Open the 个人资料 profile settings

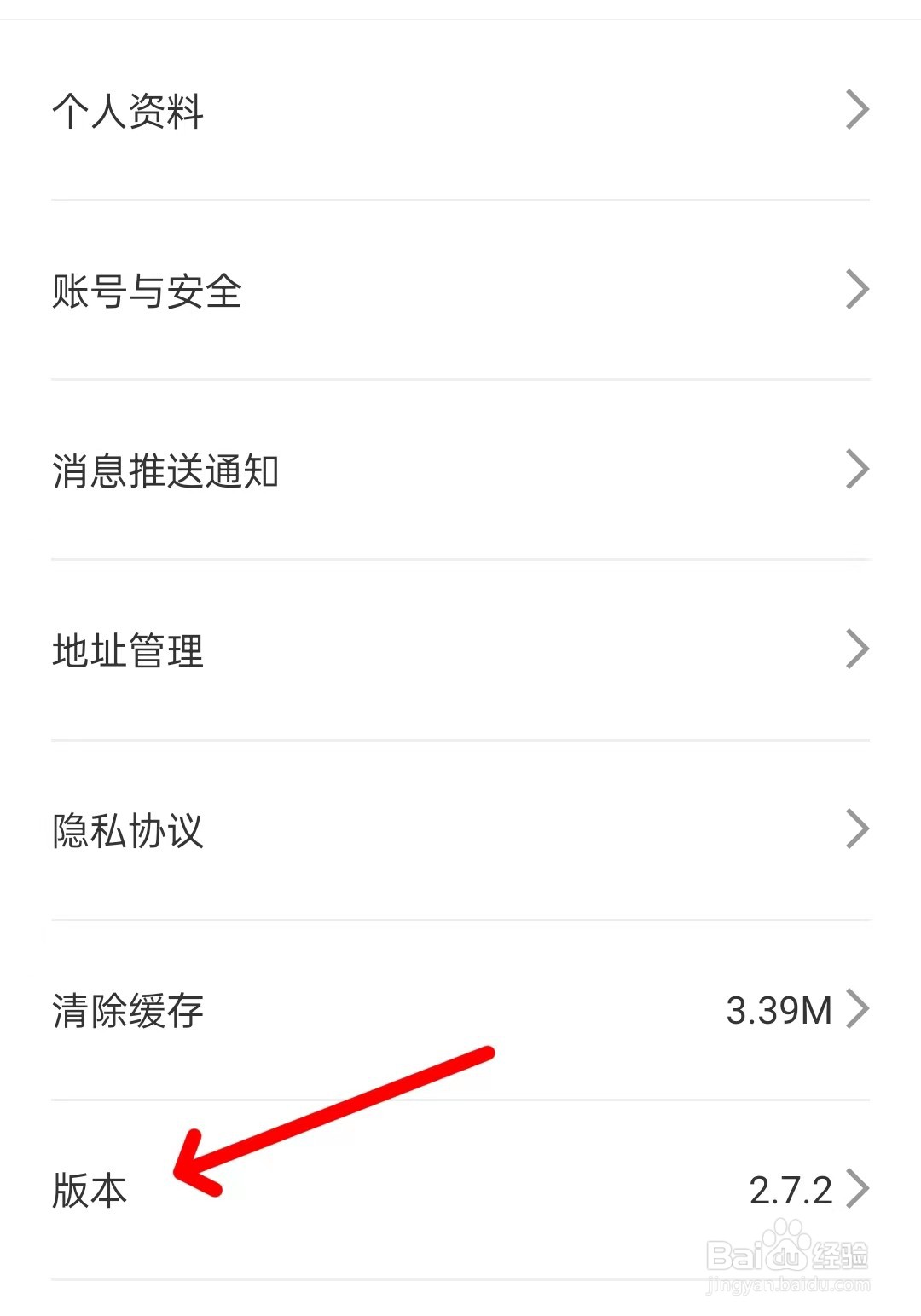click(x=128, y=109)
